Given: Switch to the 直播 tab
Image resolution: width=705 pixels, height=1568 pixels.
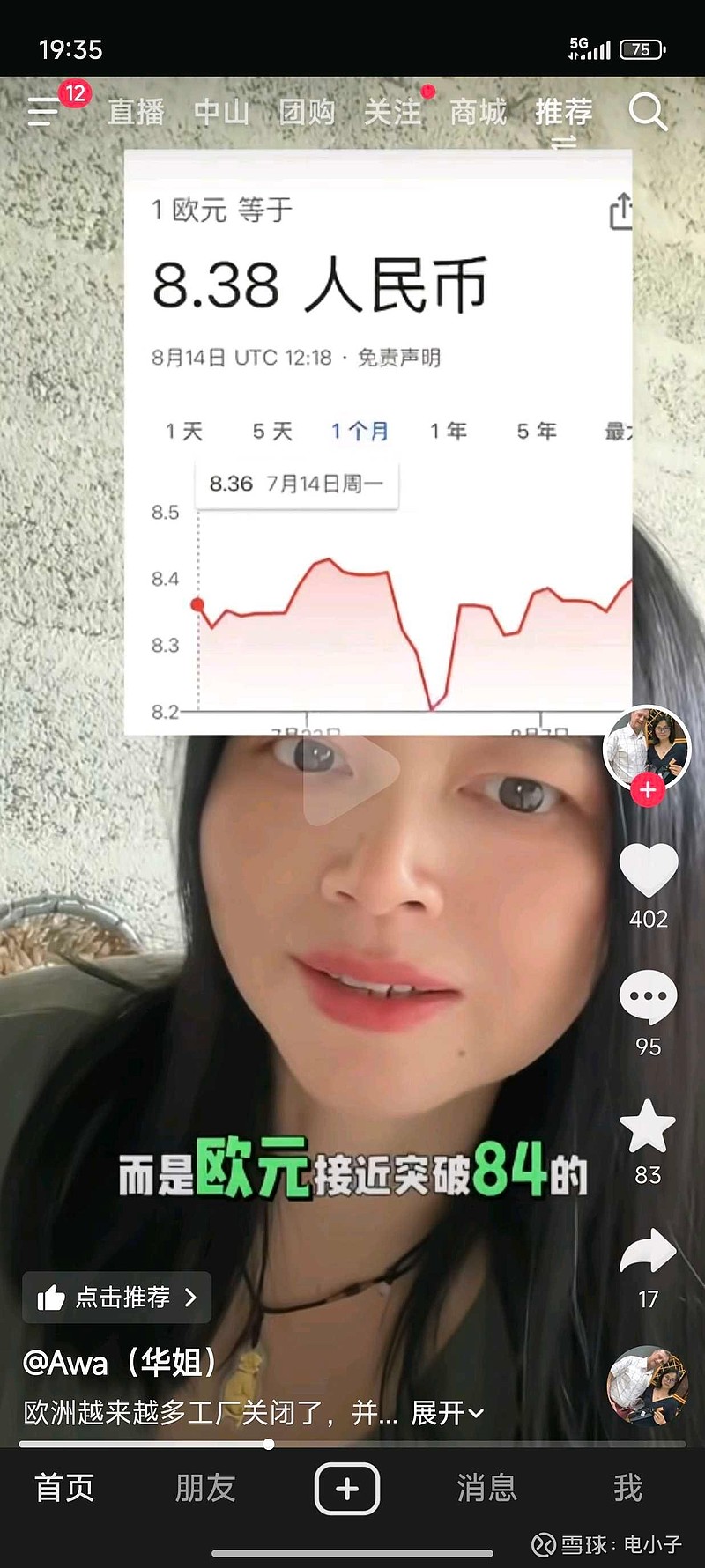Looking at the screenshot, I should point(137,112).
